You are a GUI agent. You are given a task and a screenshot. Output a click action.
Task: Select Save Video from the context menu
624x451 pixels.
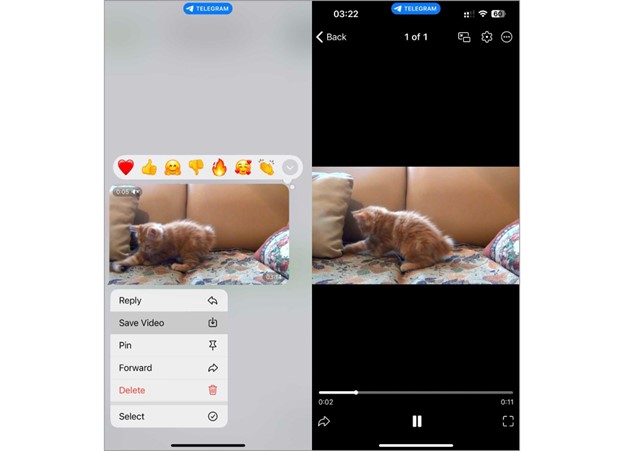pyautogui.click(x=168, y=323)
